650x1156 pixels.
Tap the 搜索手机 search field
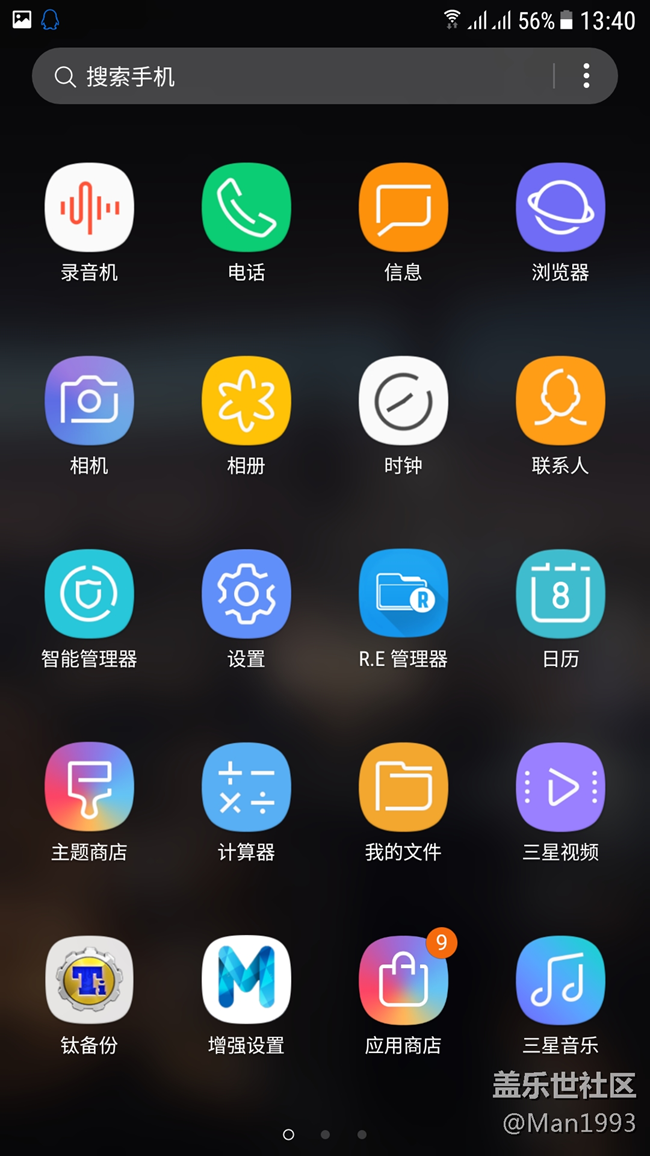click(x=300, y=76)
